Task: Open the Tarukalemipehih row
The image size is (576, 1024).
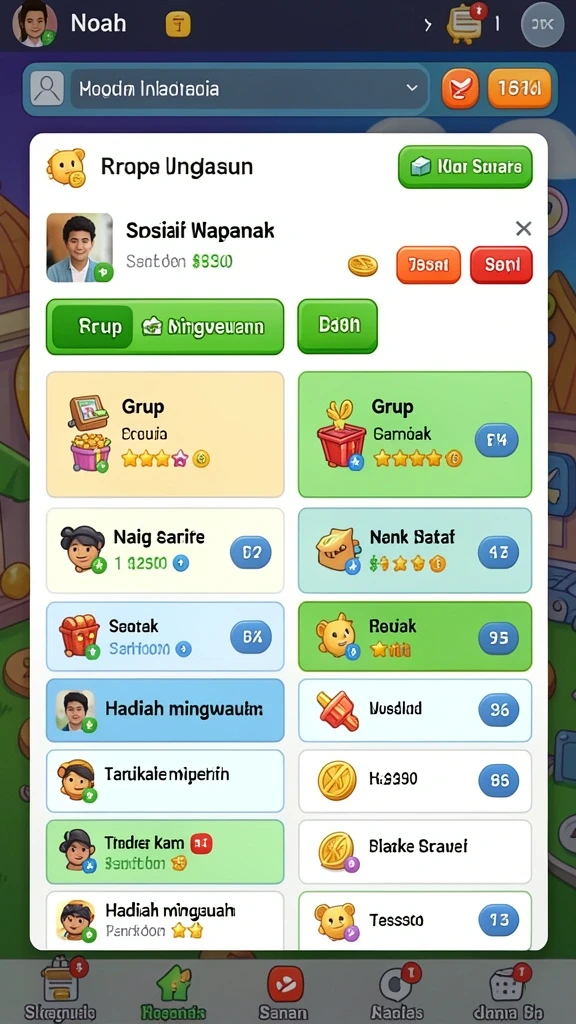Action: point(165,780)
